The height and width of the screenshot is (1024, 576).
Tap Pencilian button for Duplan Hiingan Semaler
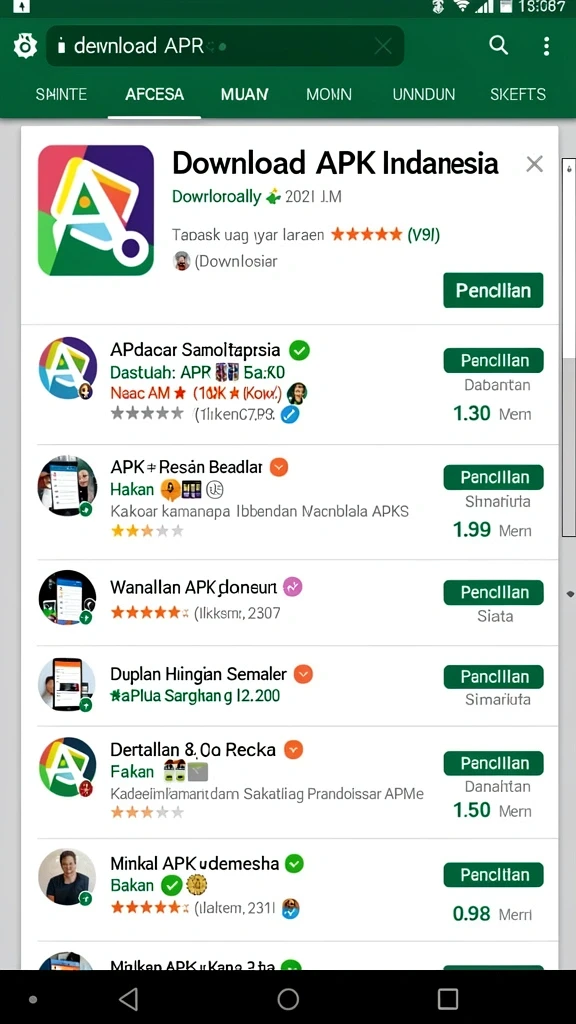pyautogui.click(x=493, y=677)
